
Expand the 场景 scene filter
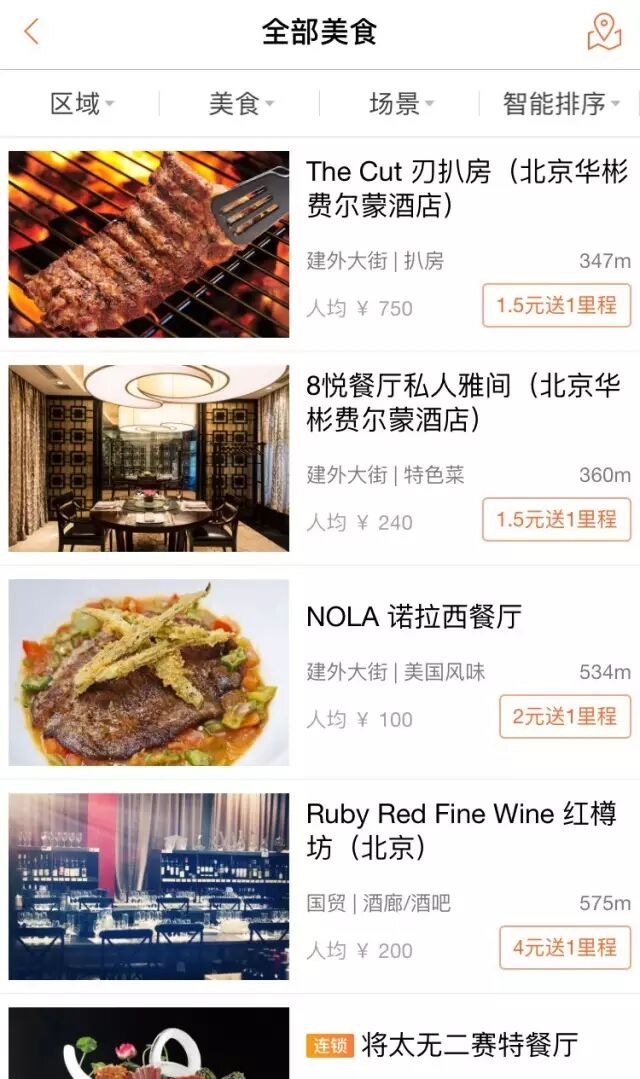tap(400, 103)
